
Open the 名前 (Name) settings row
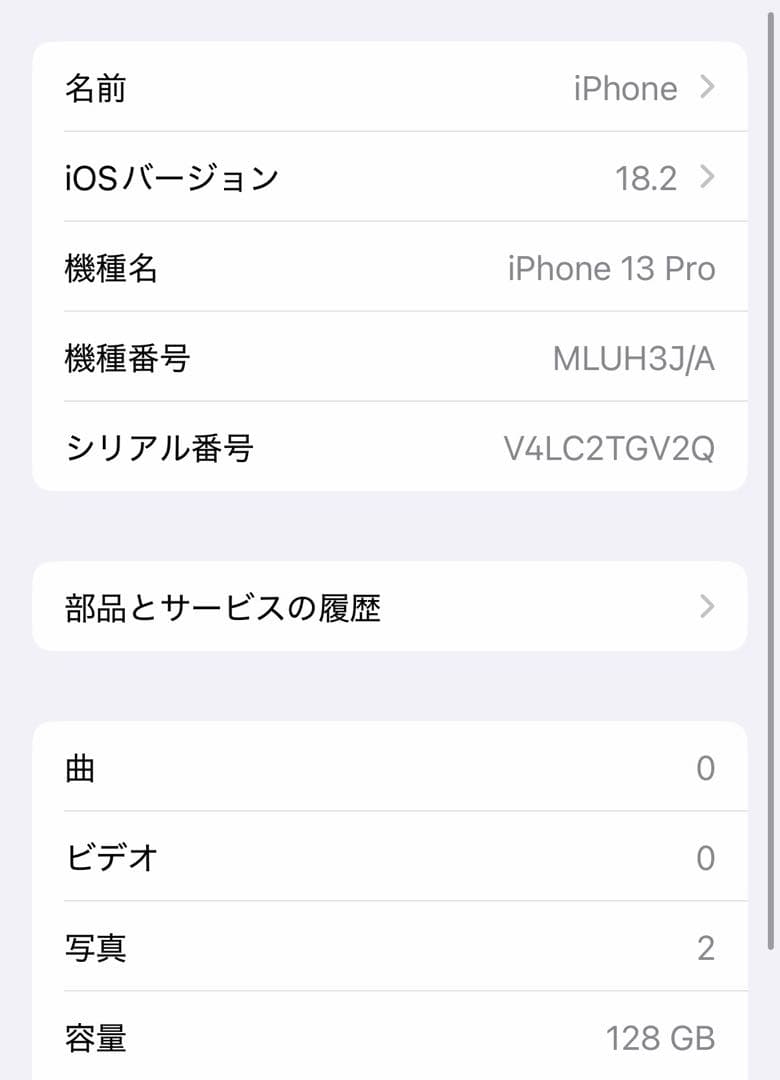[x=390, y=88]
